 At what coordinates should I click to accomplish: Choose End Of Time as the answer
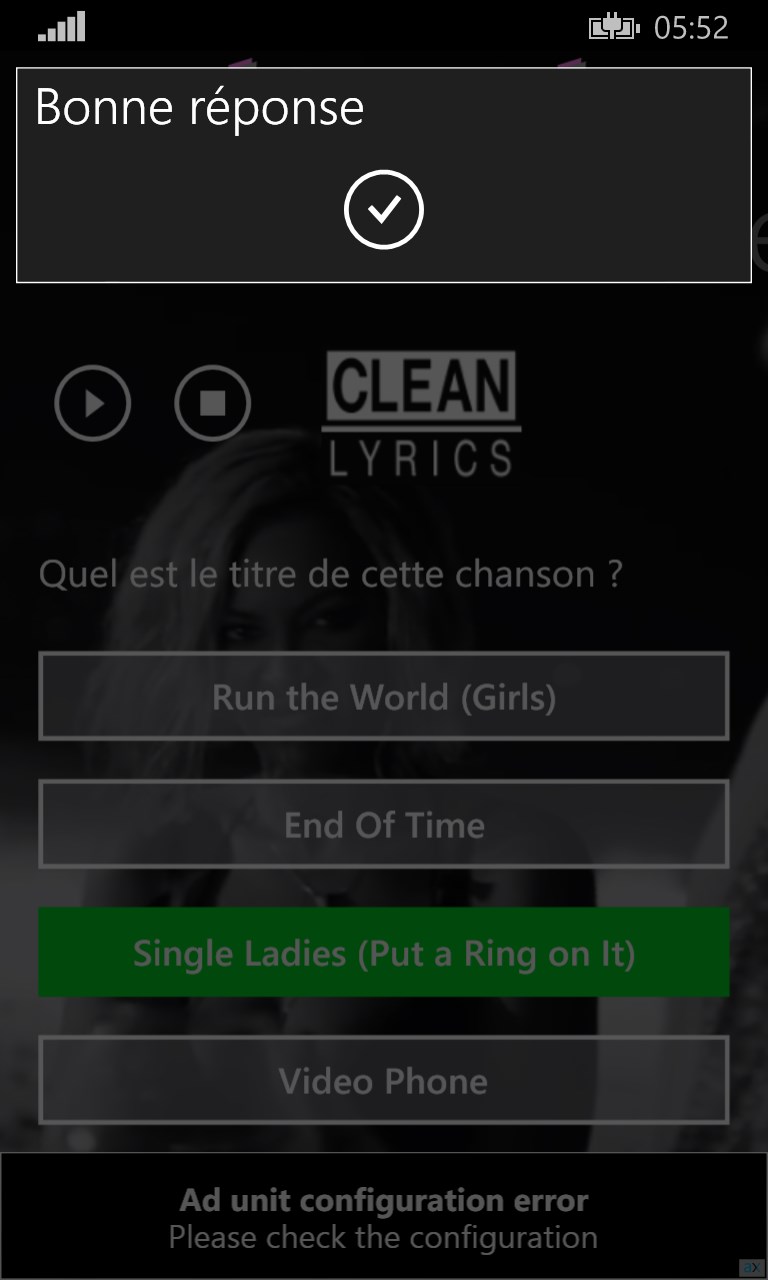tap(384, 824)
